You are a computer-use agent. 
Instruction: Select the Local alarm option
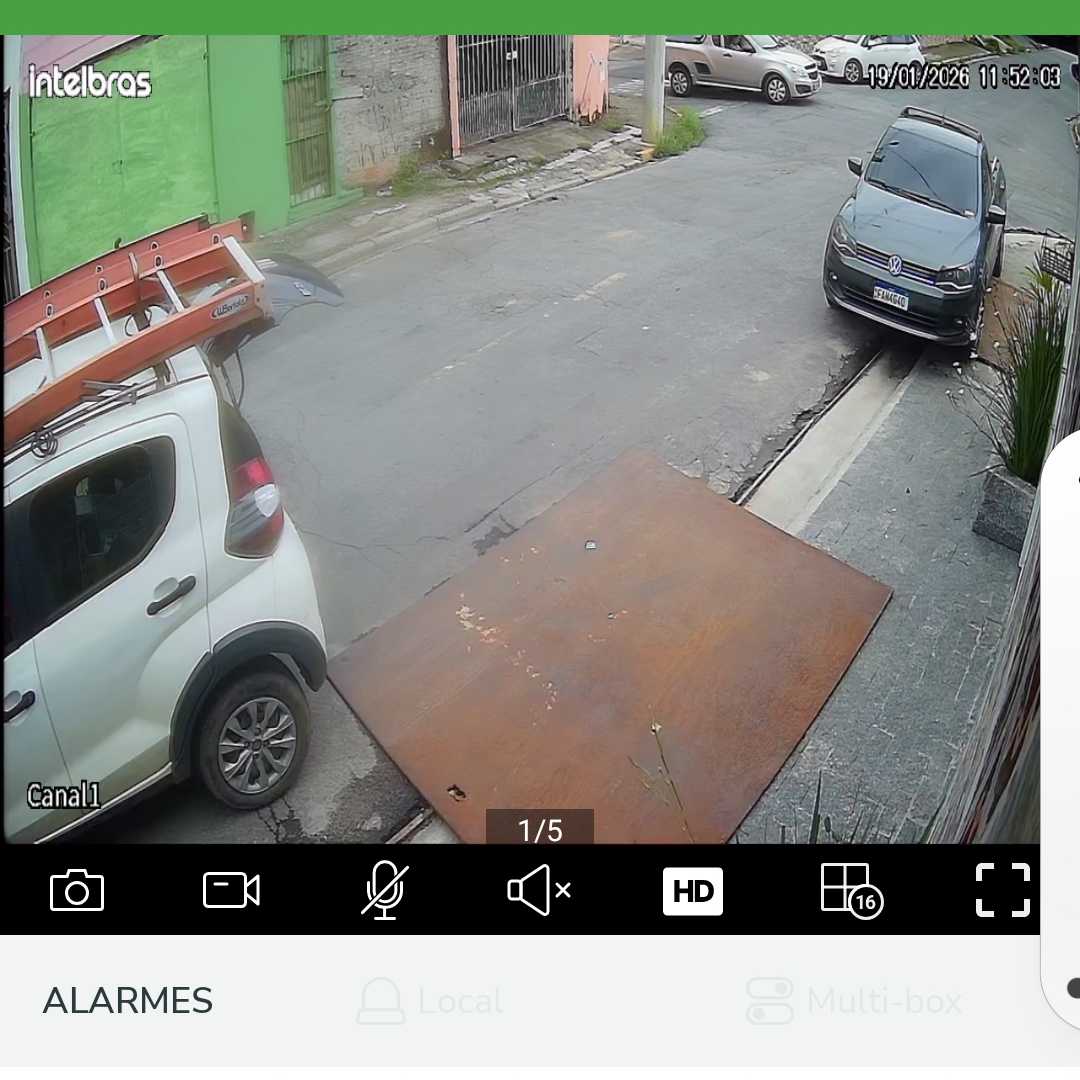[432, 1001]
